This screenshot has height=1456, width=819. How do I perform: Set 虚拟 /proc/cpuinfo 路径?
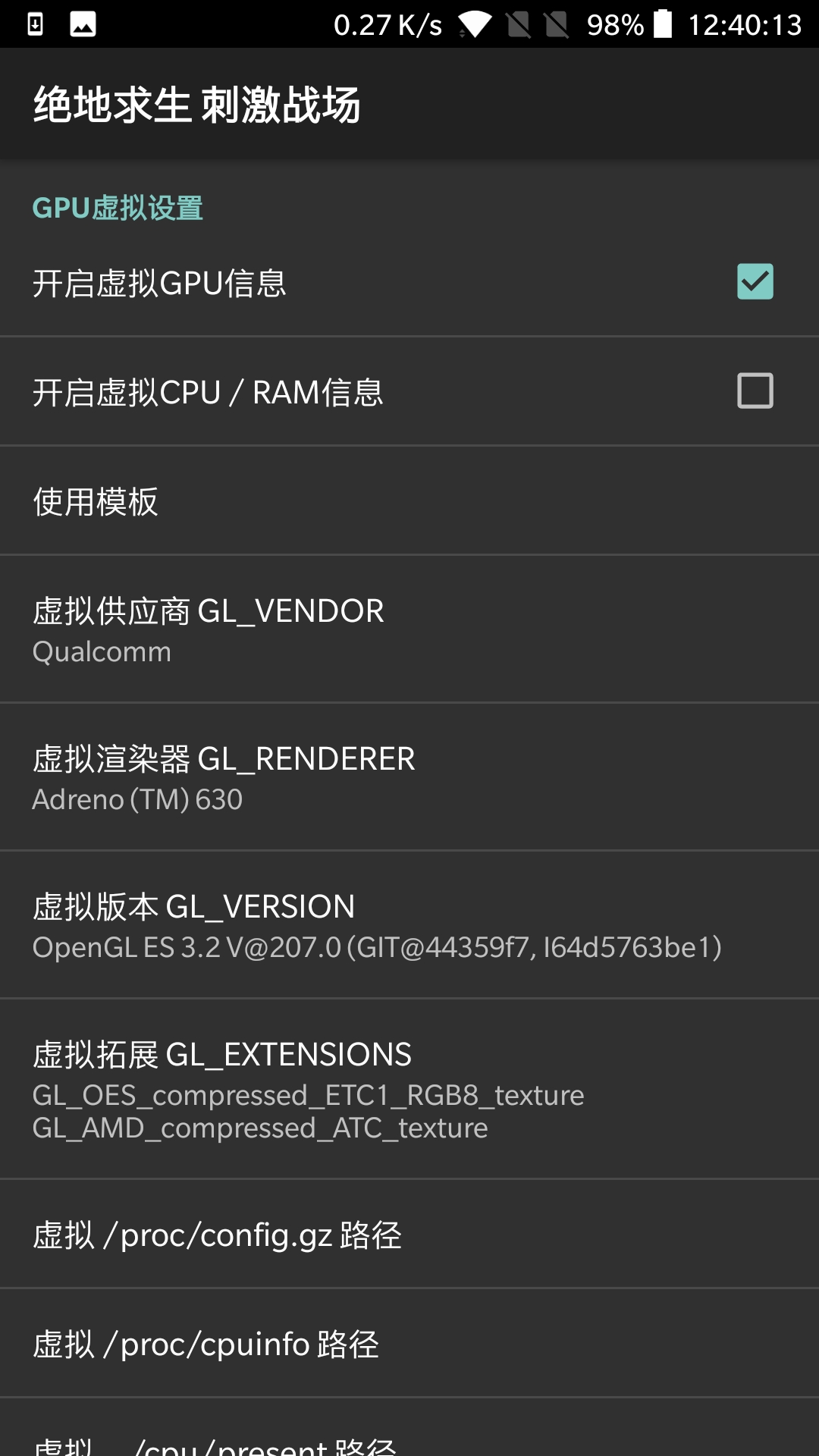coord(409,1344)
